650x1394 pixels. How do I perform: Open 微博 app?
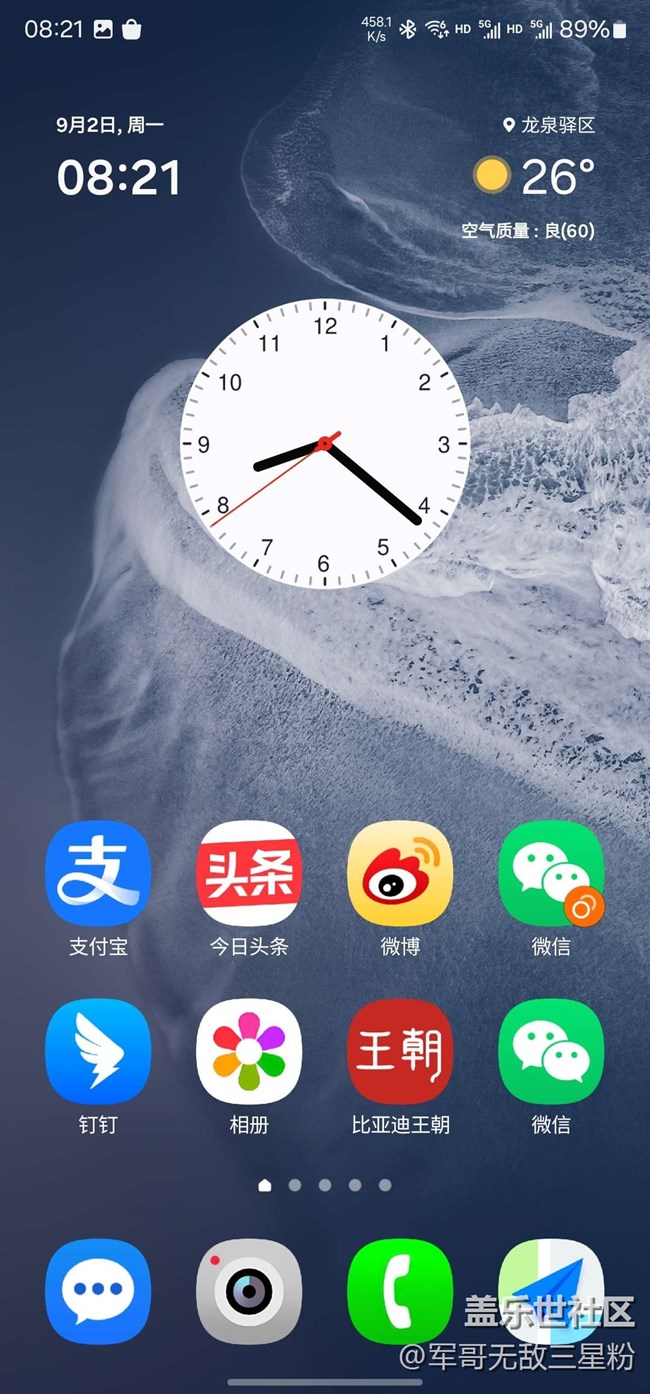[x=400, y=873]
